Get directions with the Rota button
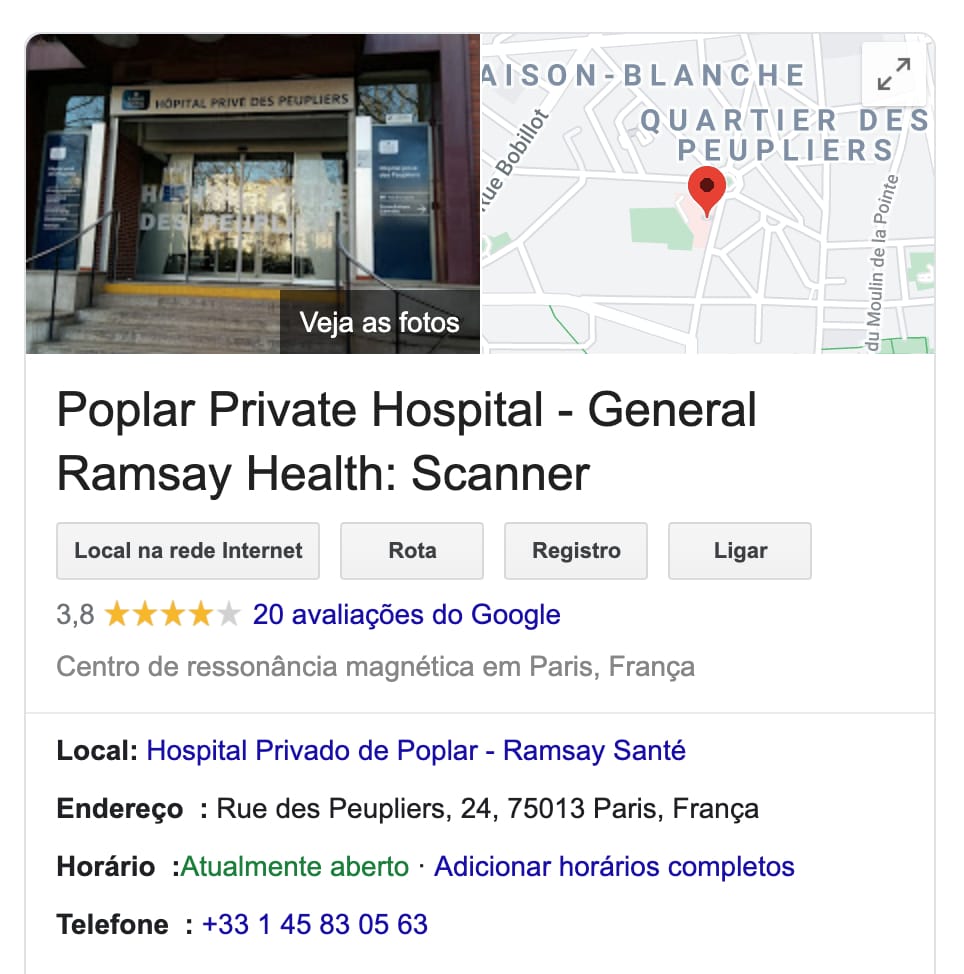 [x=412, y=551]
